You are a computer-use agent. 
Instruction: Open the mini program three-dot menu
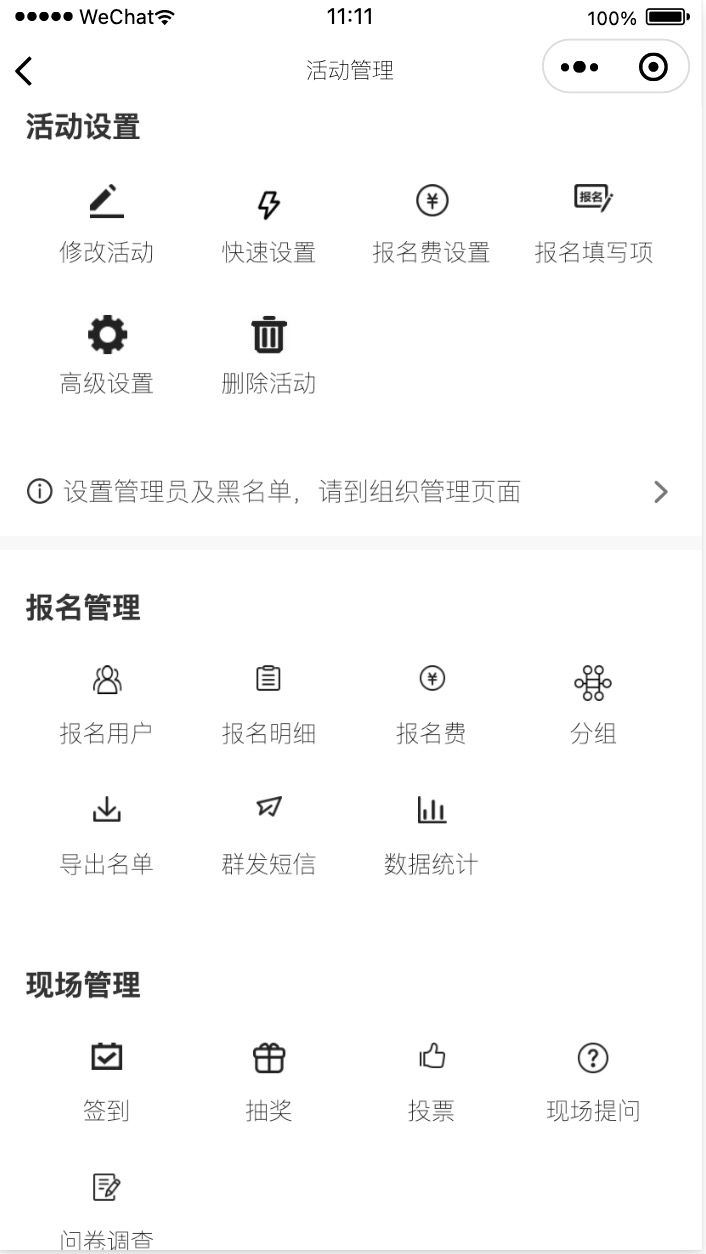[580, 68]
